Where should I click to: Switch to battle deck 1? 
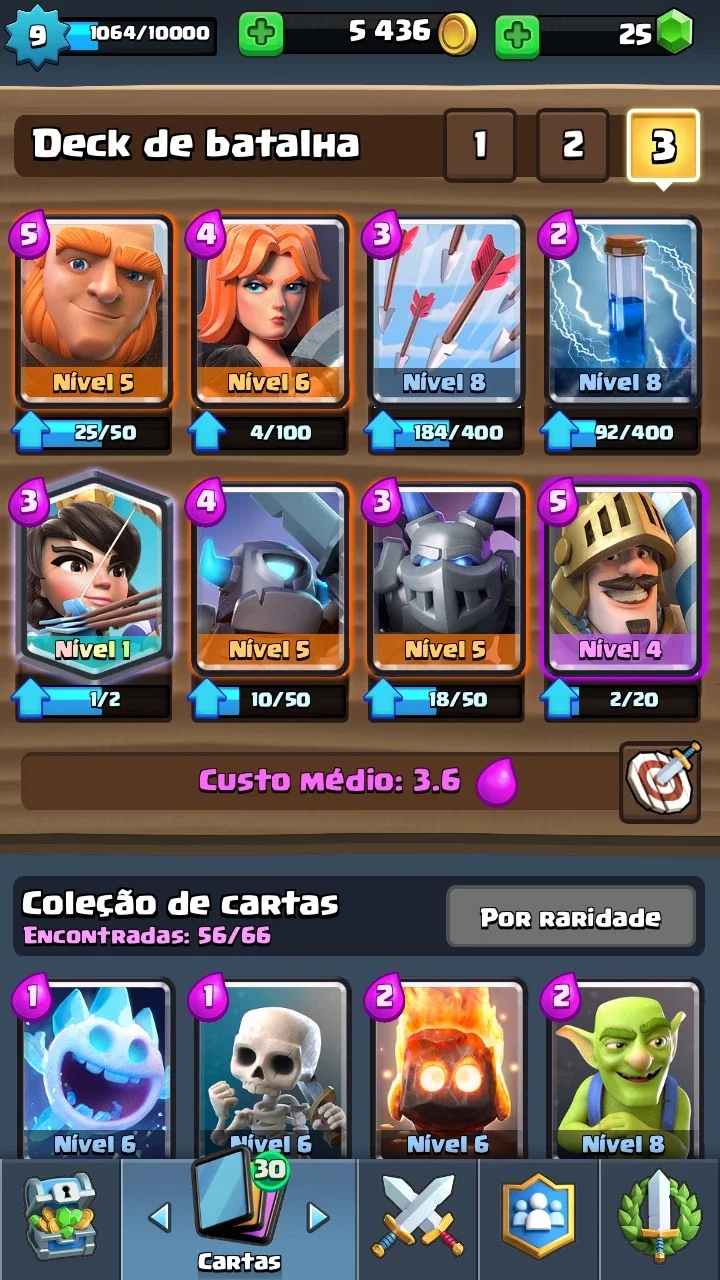(x=480, y=146)
